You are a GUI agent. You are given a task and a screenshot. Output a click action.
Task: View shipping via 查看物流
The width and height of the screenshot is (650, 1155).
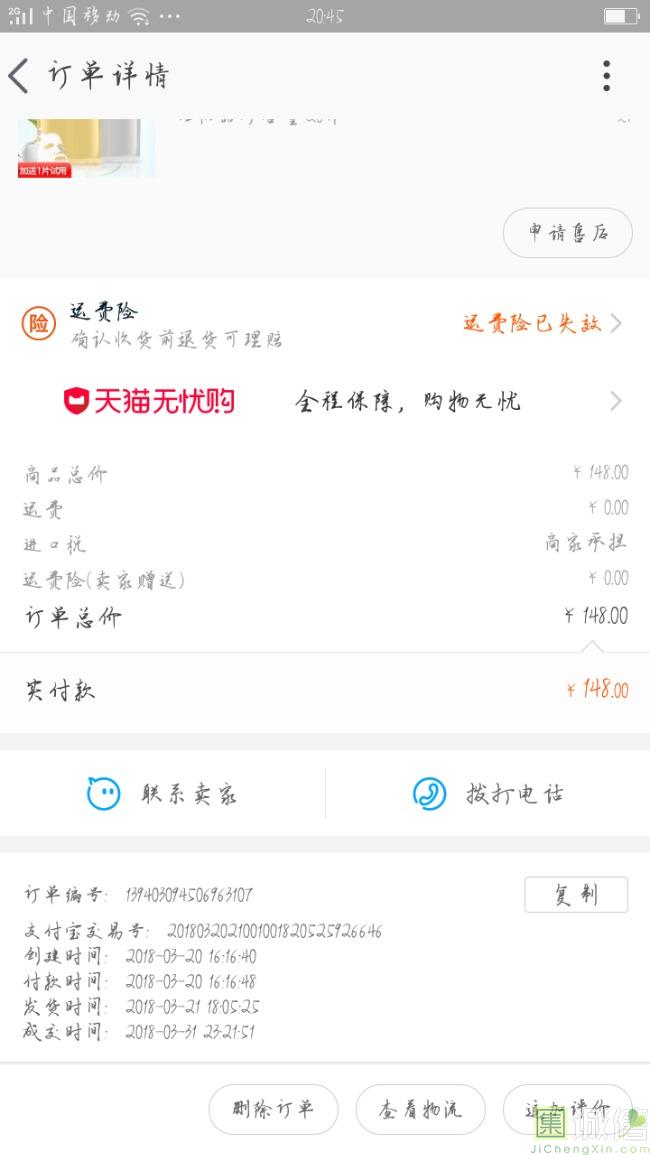point(420,1109)
